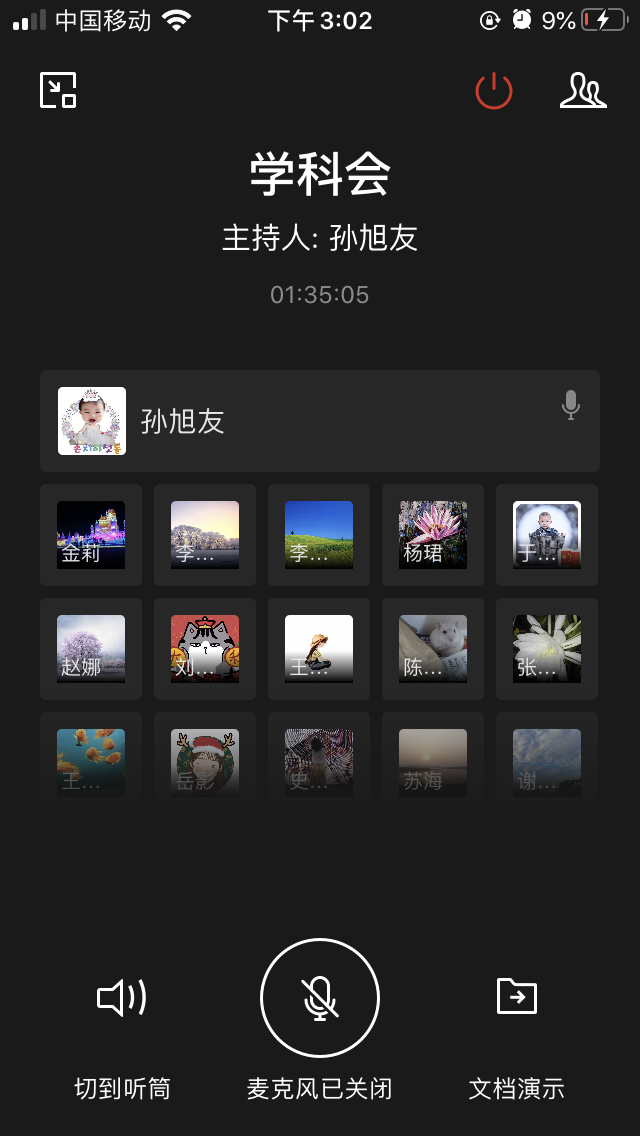Tap participant 金莉's tile
The image size is (640, 1136).
click(91, 535)
